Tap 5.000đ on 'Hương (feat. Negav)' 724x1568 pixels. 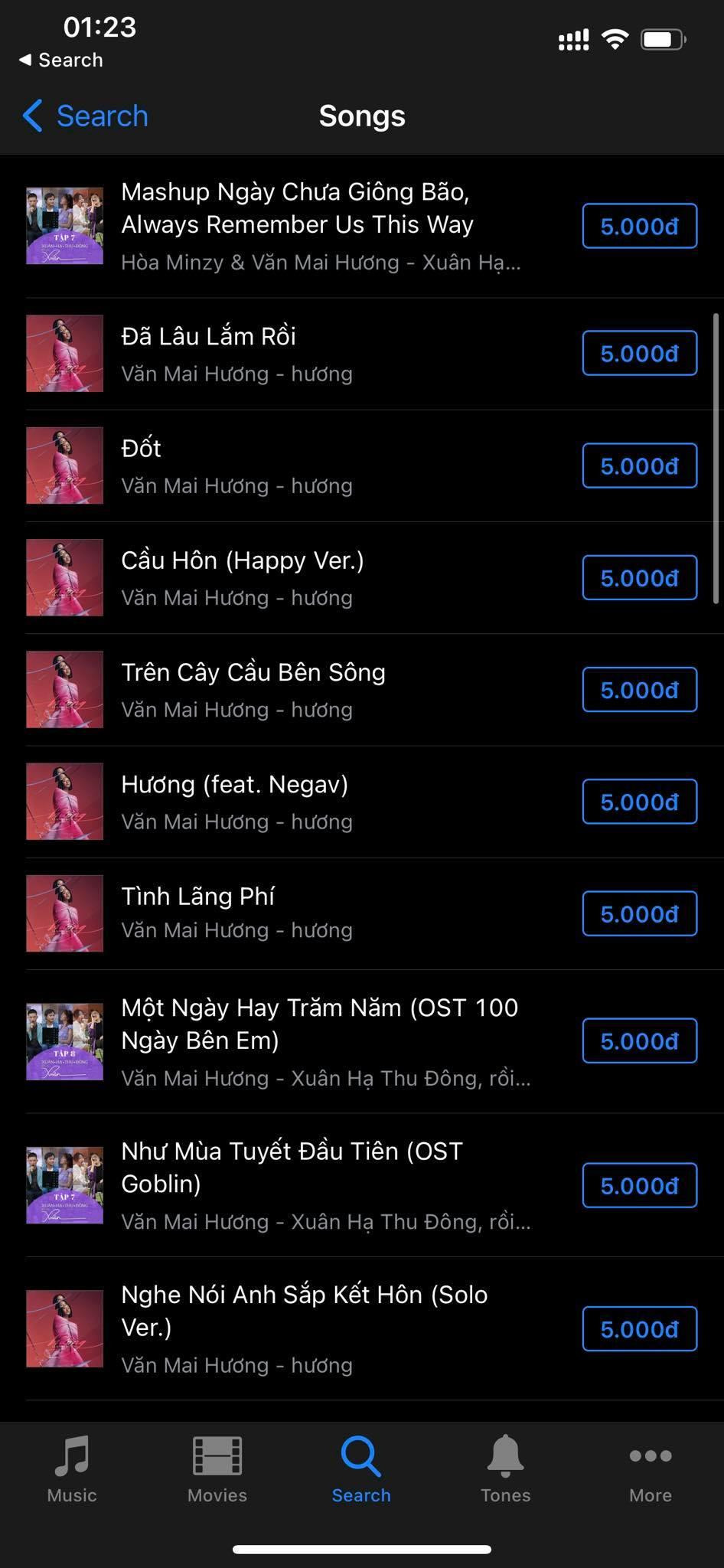[639, 802]
